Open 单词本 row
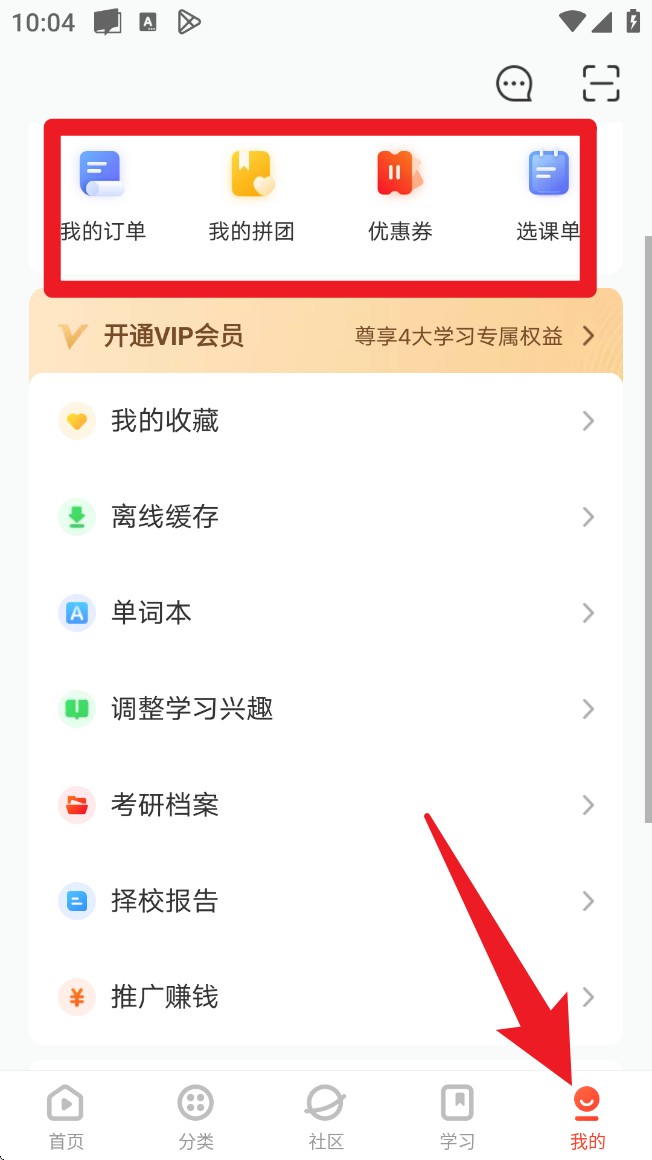The image size is (652, 1160). pyautogui.click(x=326, y=613)
